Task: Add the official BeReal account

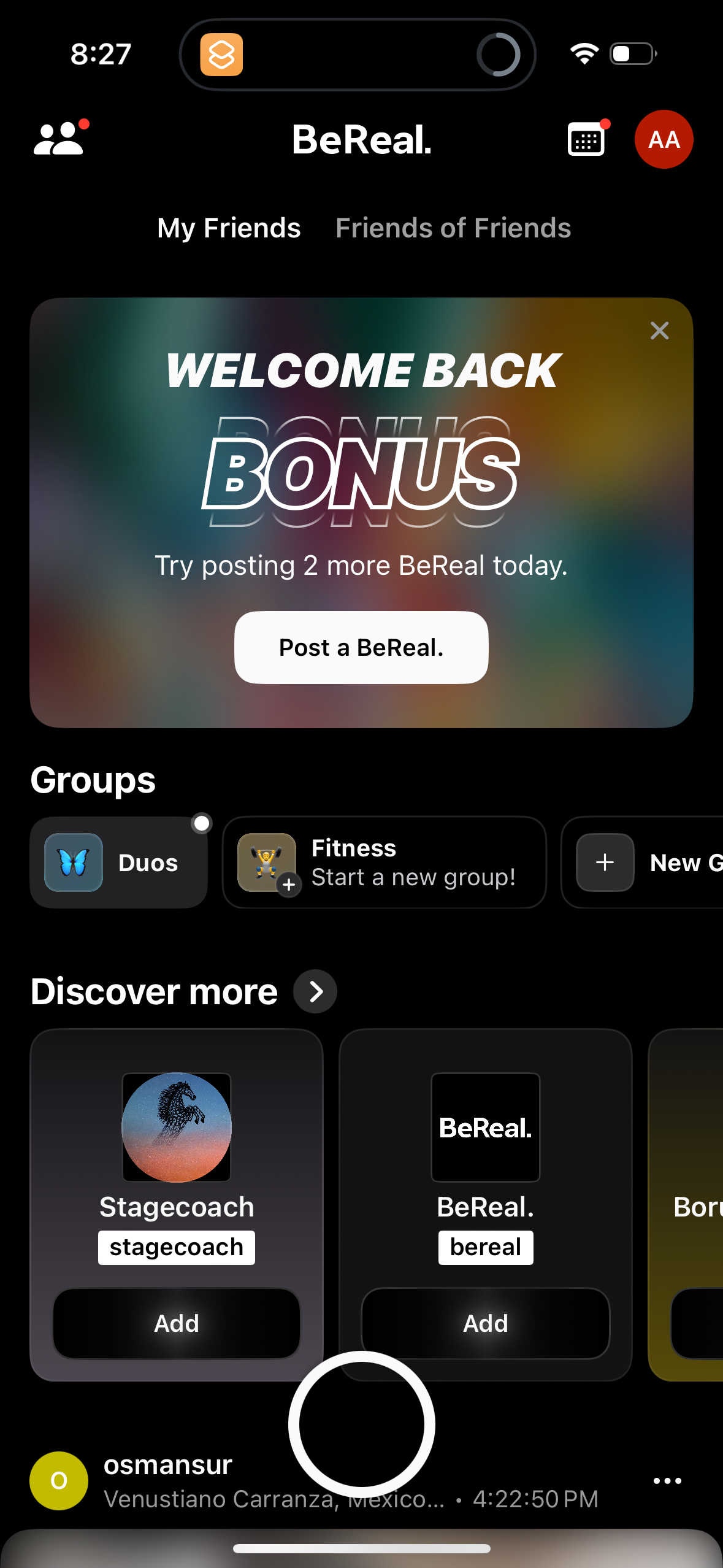Action: [x=485, y=1323]
